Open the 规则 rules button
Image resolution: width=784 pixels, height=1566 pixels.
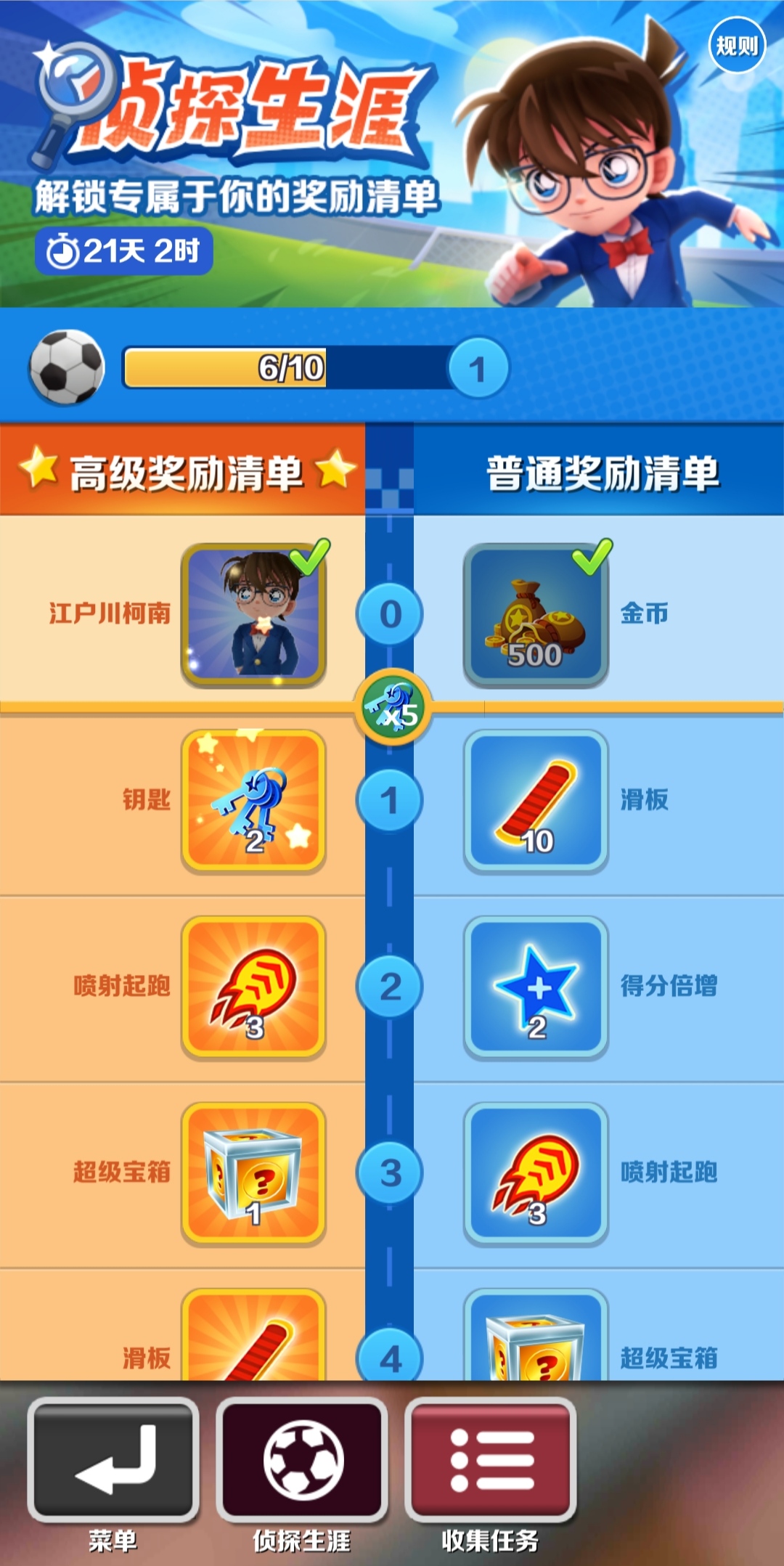pyautogui.click(x=737, y=46)
